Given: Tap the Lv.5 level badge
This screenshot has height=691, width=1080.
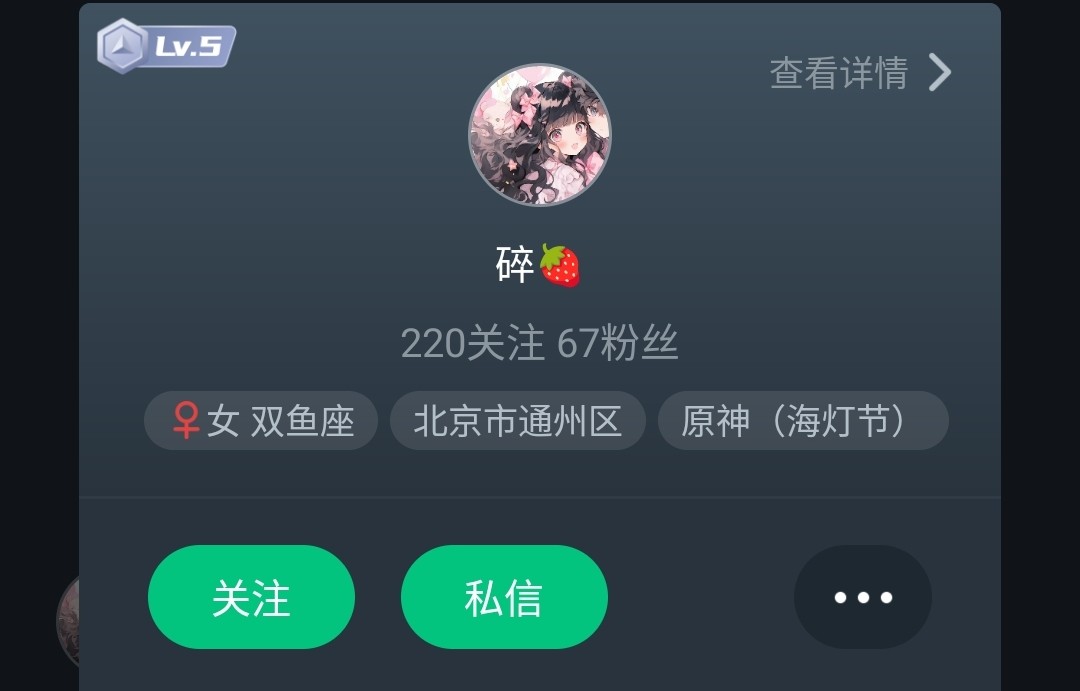Looking at the screenshot, I should click(167, 46).
